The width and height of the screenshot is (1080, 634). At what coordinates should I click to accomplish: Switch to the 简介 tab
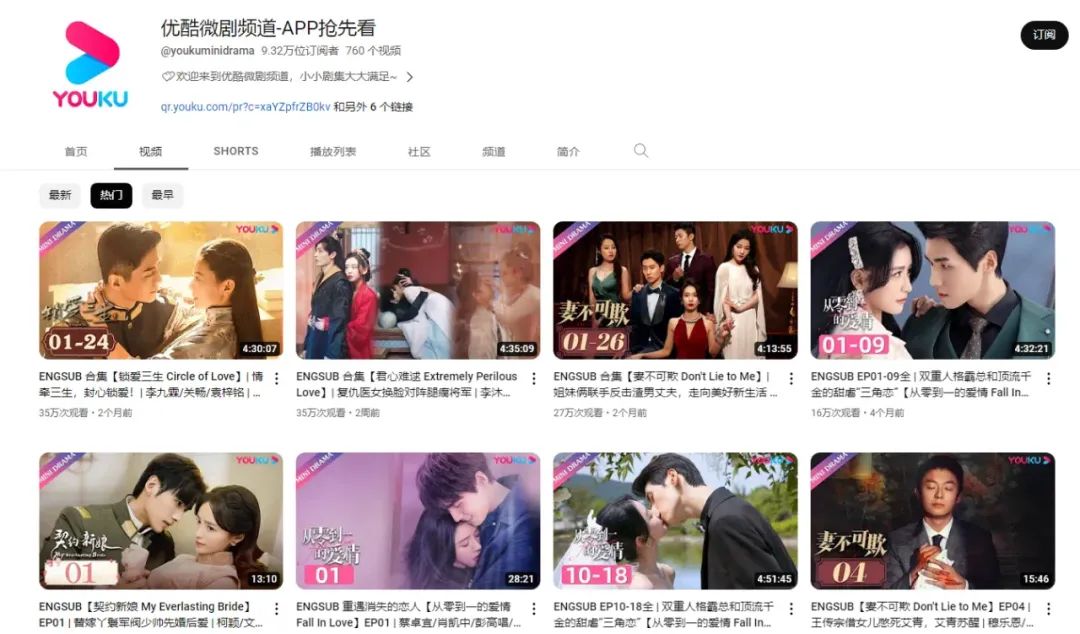tap(568, 152)
